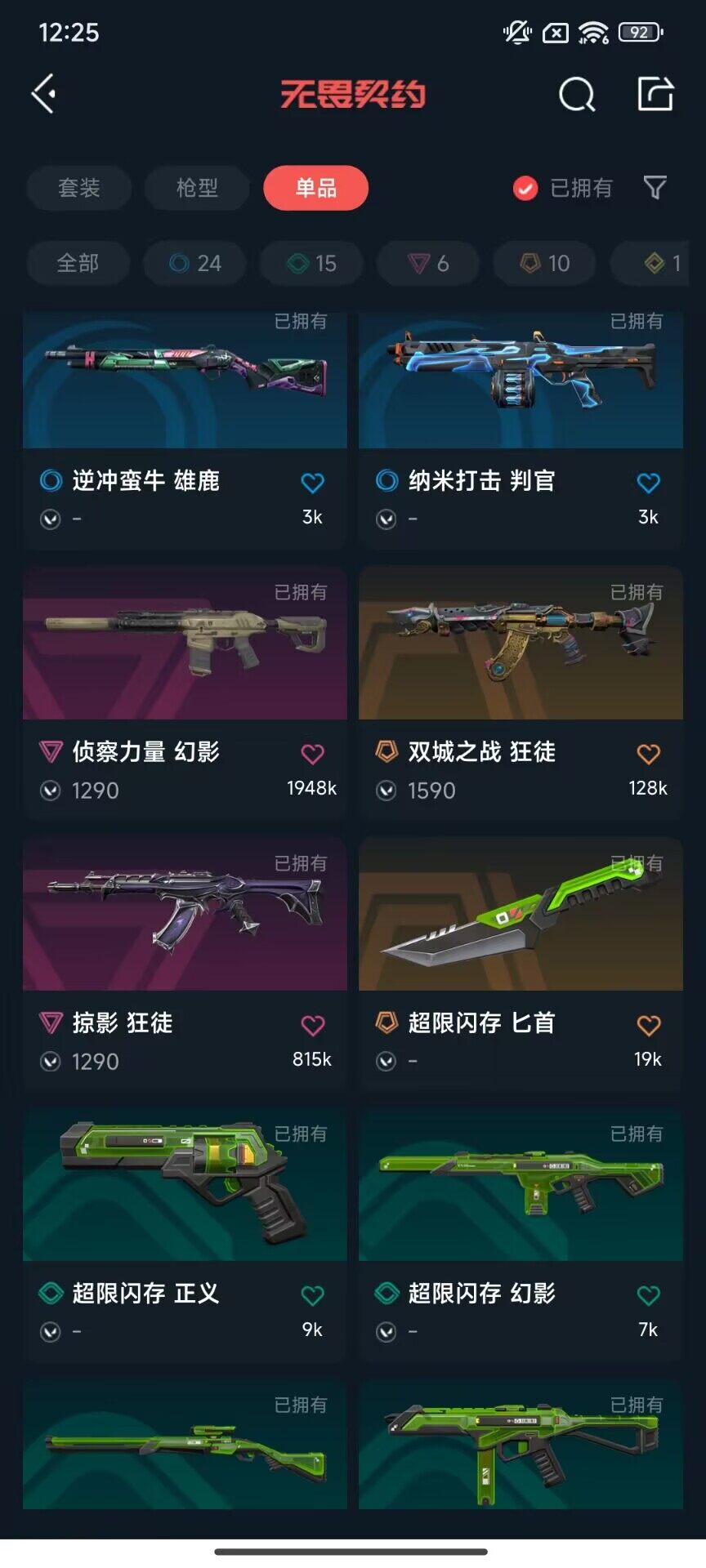Go back using the left arrow

coord(43,94)
